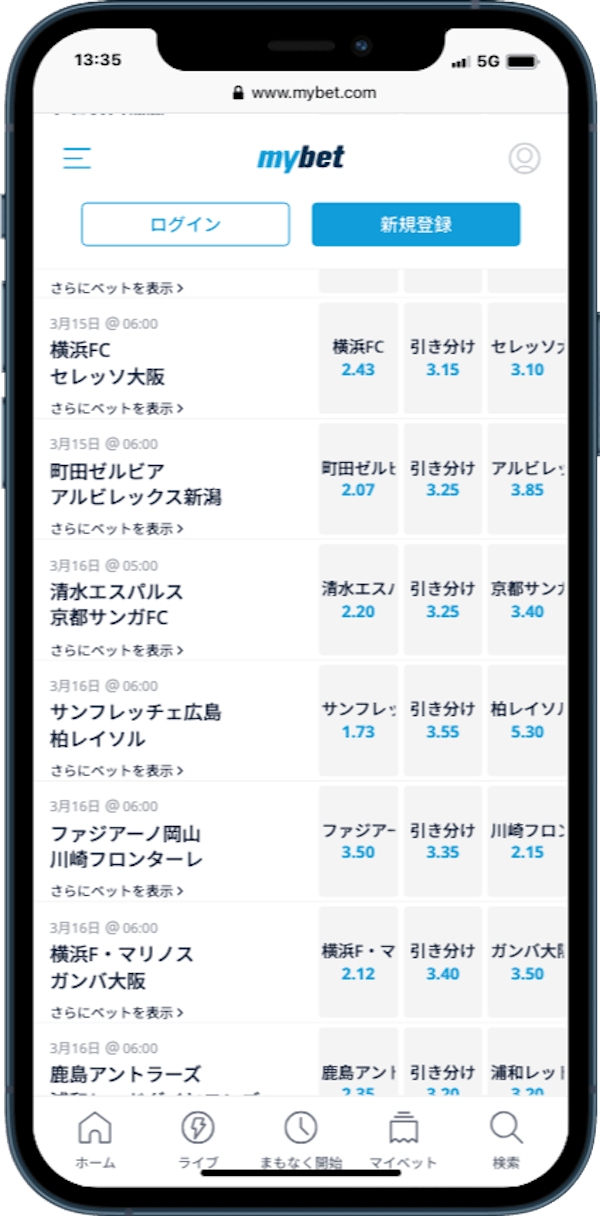This screenshot has height=1216, width=600.
Task: Switch to the ライブ tab
Action: (x=198, y=1140)
